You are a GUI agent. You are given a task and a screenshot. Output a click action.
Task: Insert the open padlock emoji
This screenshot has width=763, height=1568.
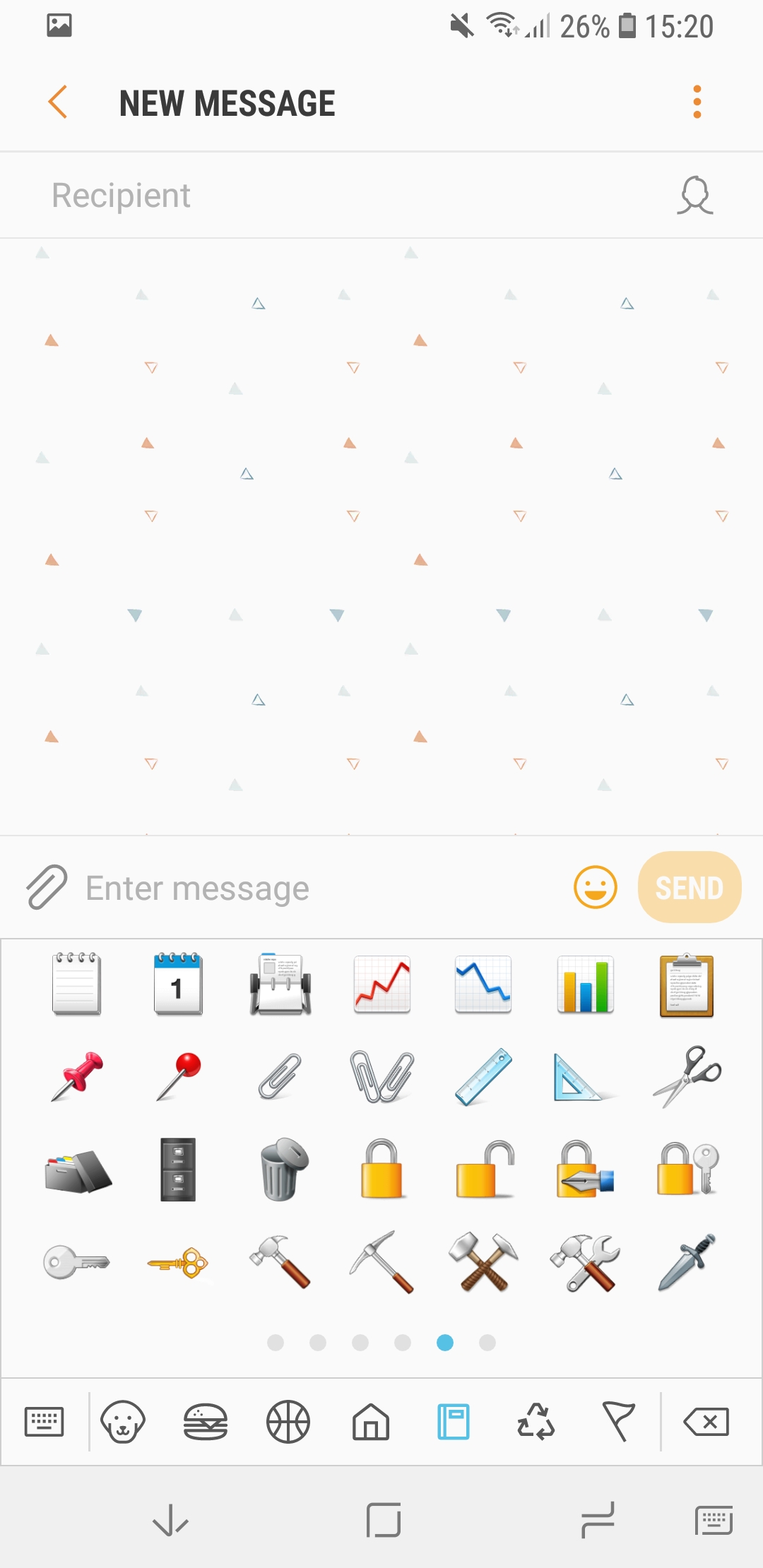(484, 1169)
